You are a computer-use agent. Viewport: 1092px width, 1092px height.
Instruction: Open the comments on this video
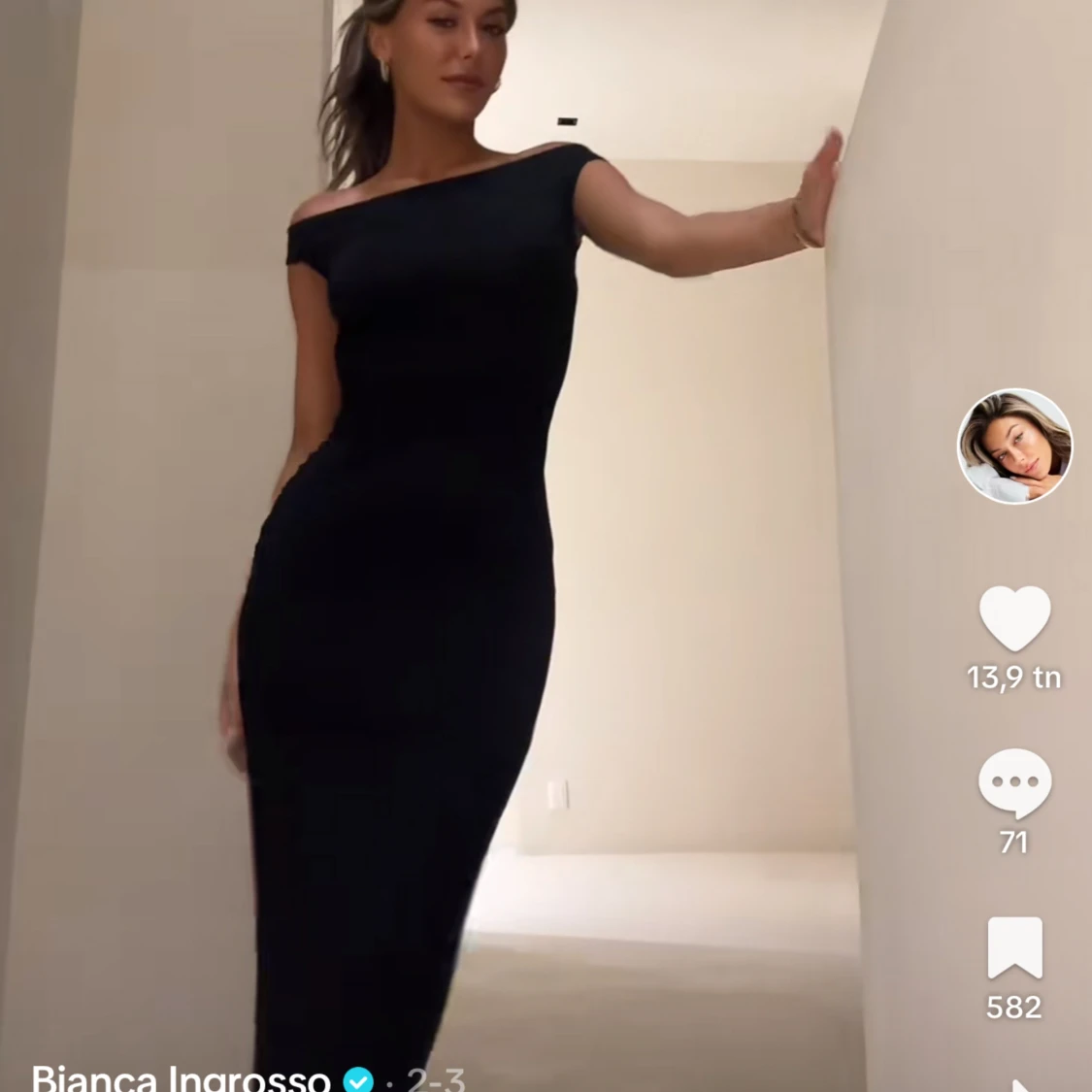click(1014, 782)
